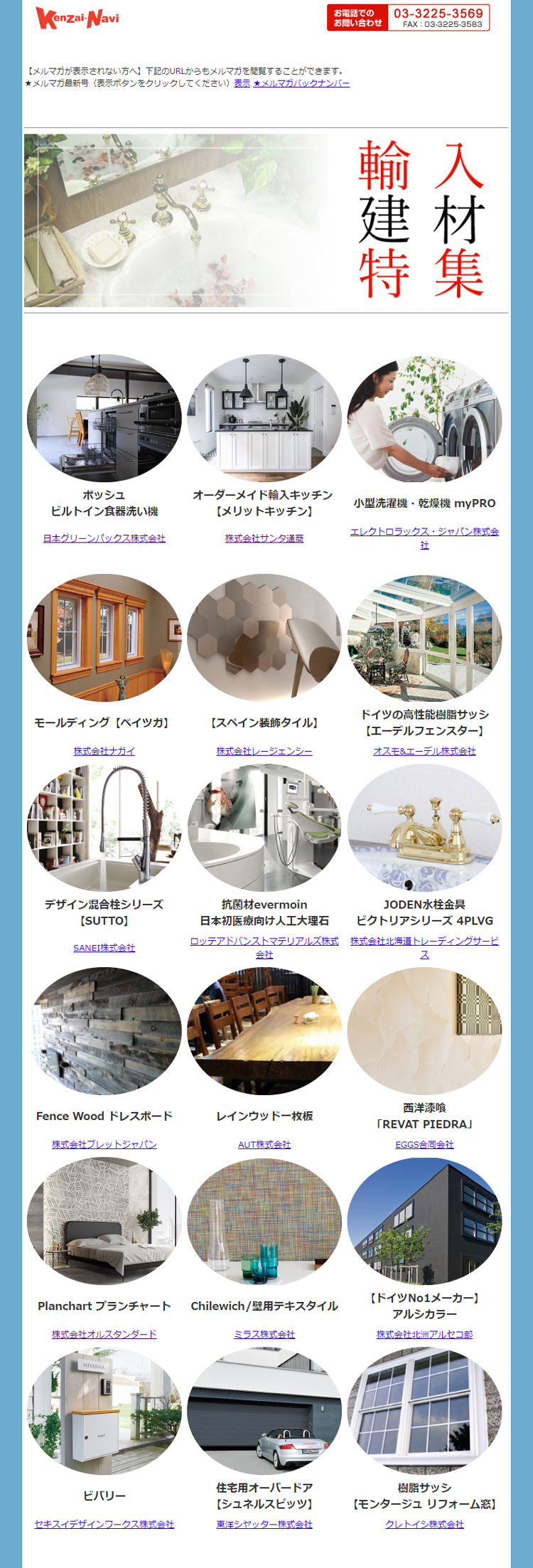Viewport: 533px width, 1568px height.
Task: Open ミラス株式会社 company link
Action: pyautogui.click(x=264, y=1334)
